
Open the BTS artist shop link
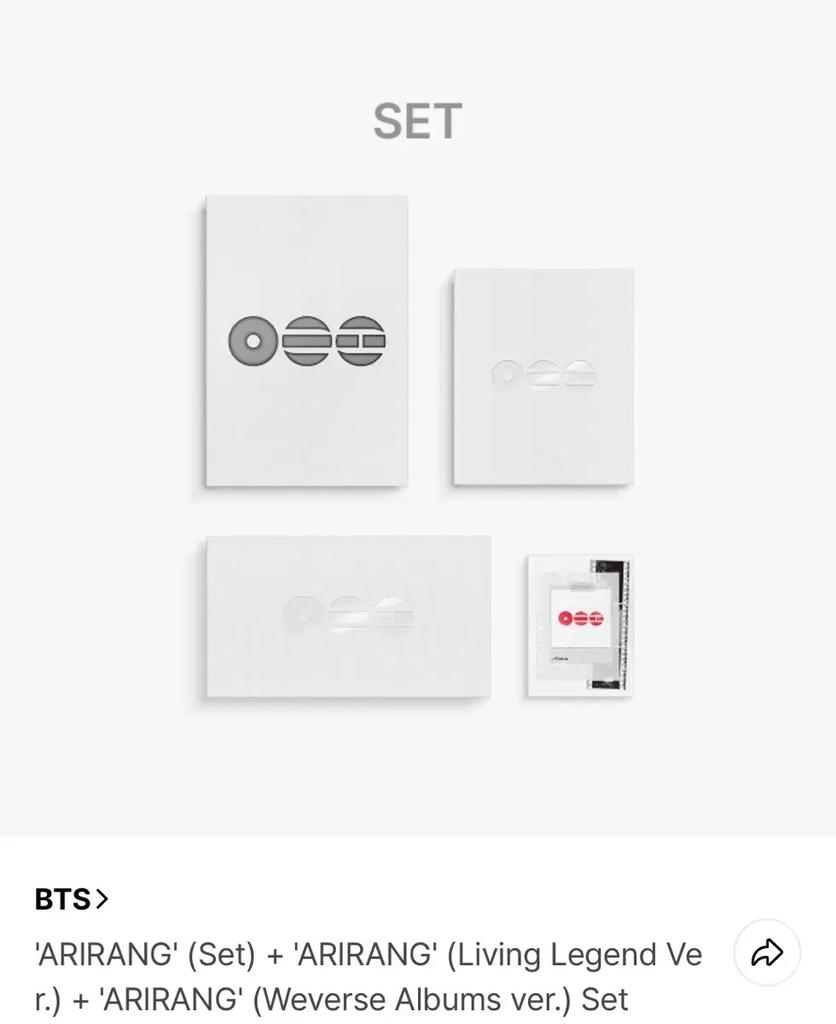pos(71,899)
